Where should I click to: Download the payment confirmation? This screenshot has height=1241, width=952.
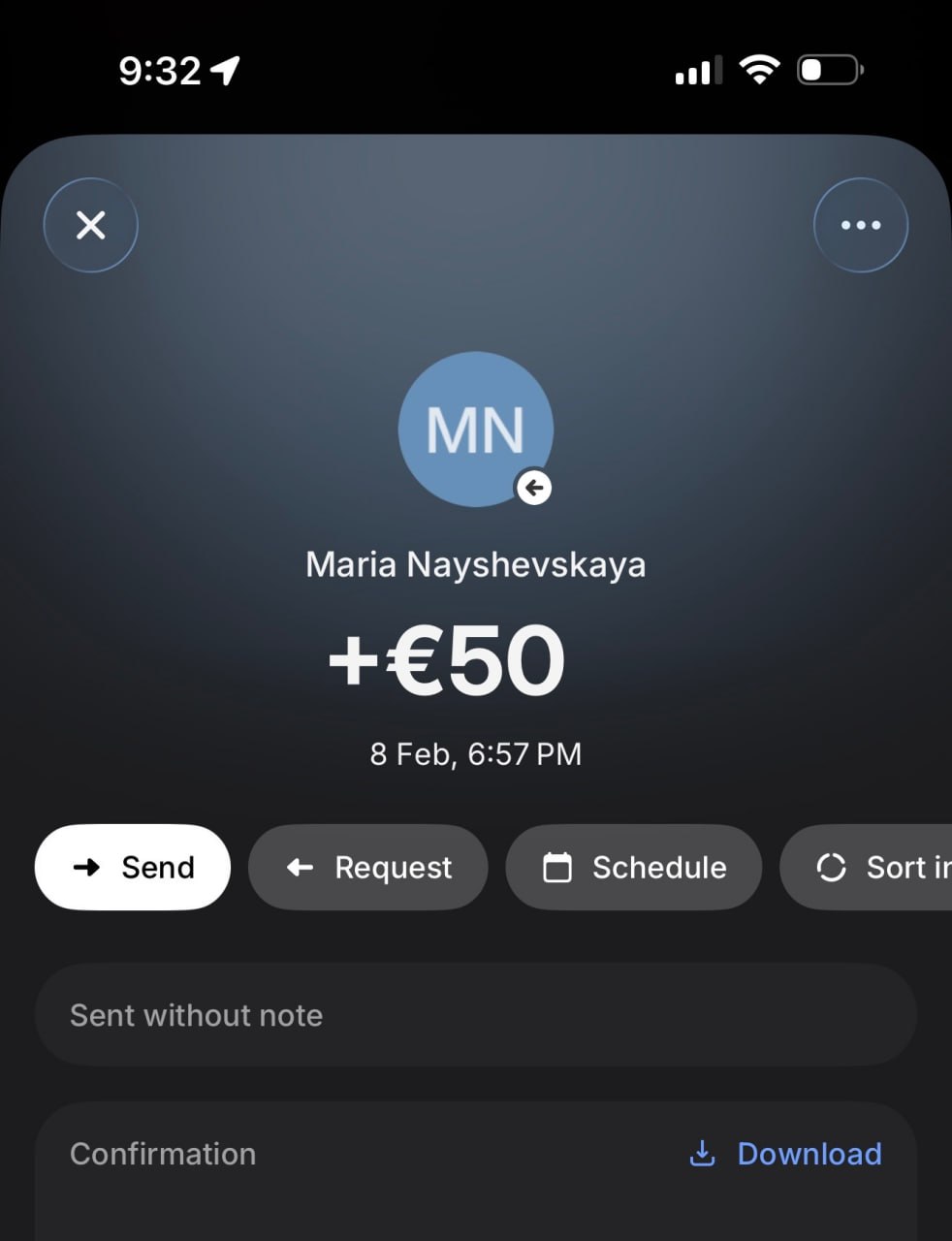(x=786, y=1154)
